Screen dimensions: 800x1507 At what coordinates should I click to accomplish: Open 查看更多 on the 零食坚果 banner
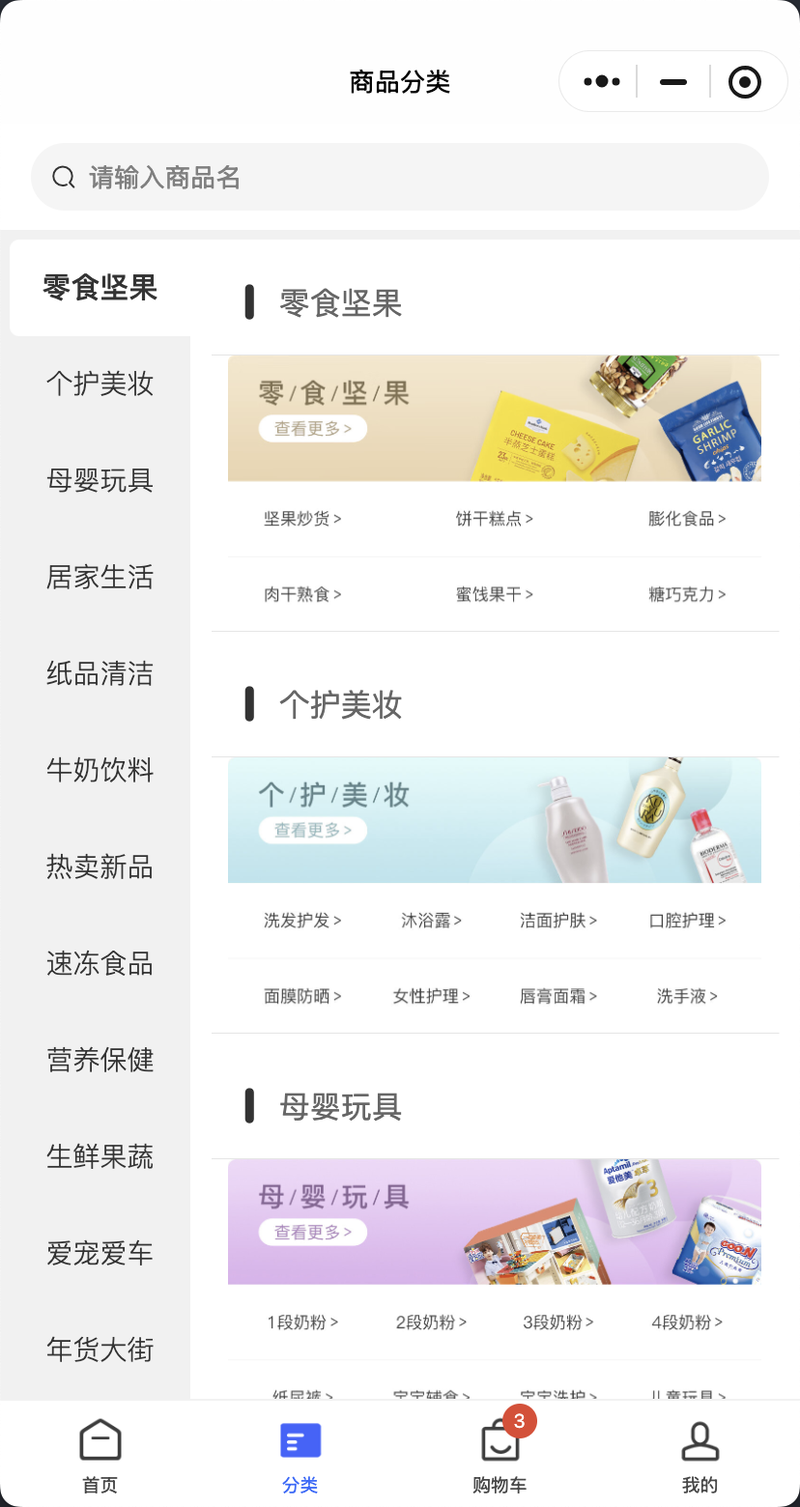pos(312,429)
